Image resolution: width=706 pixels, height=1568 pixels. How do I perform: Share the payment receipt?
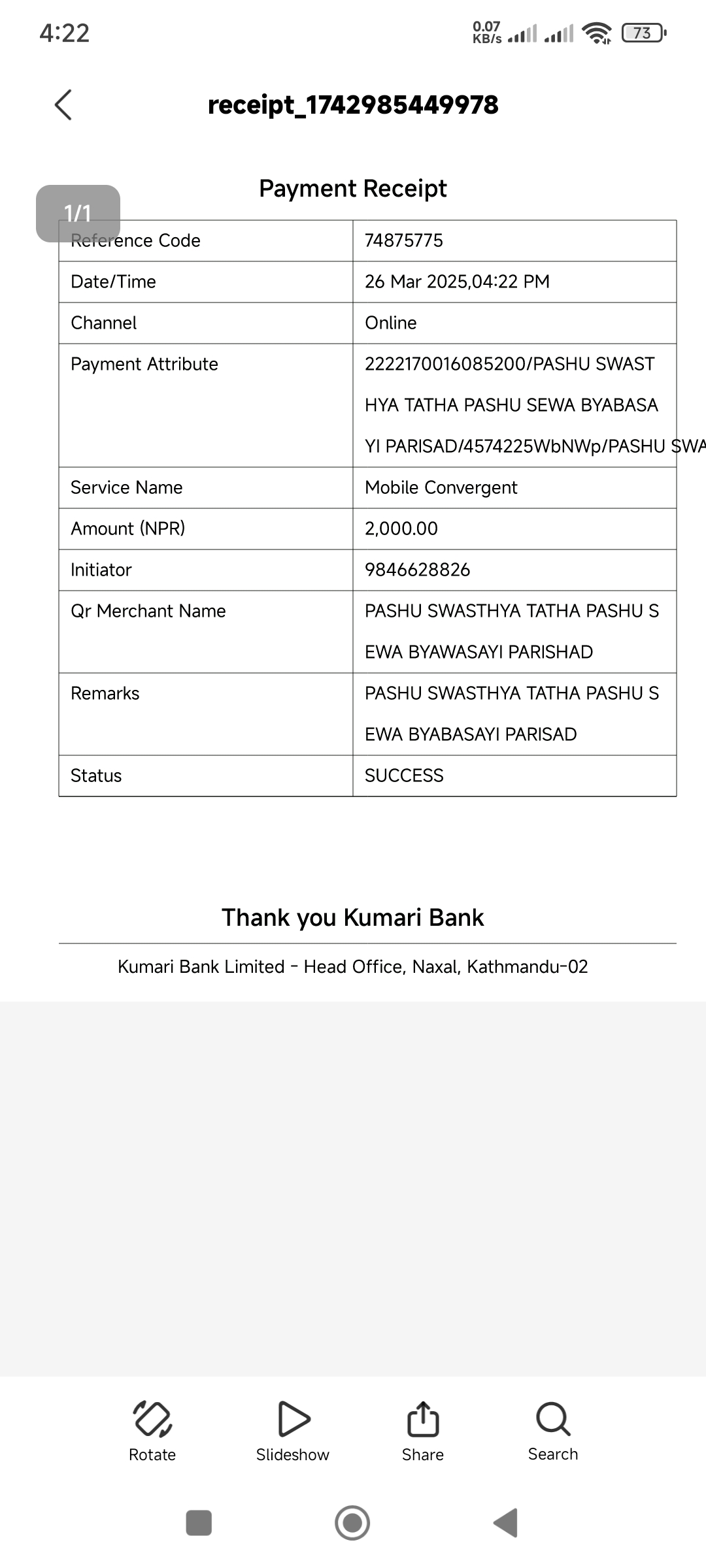[423, 1431]
